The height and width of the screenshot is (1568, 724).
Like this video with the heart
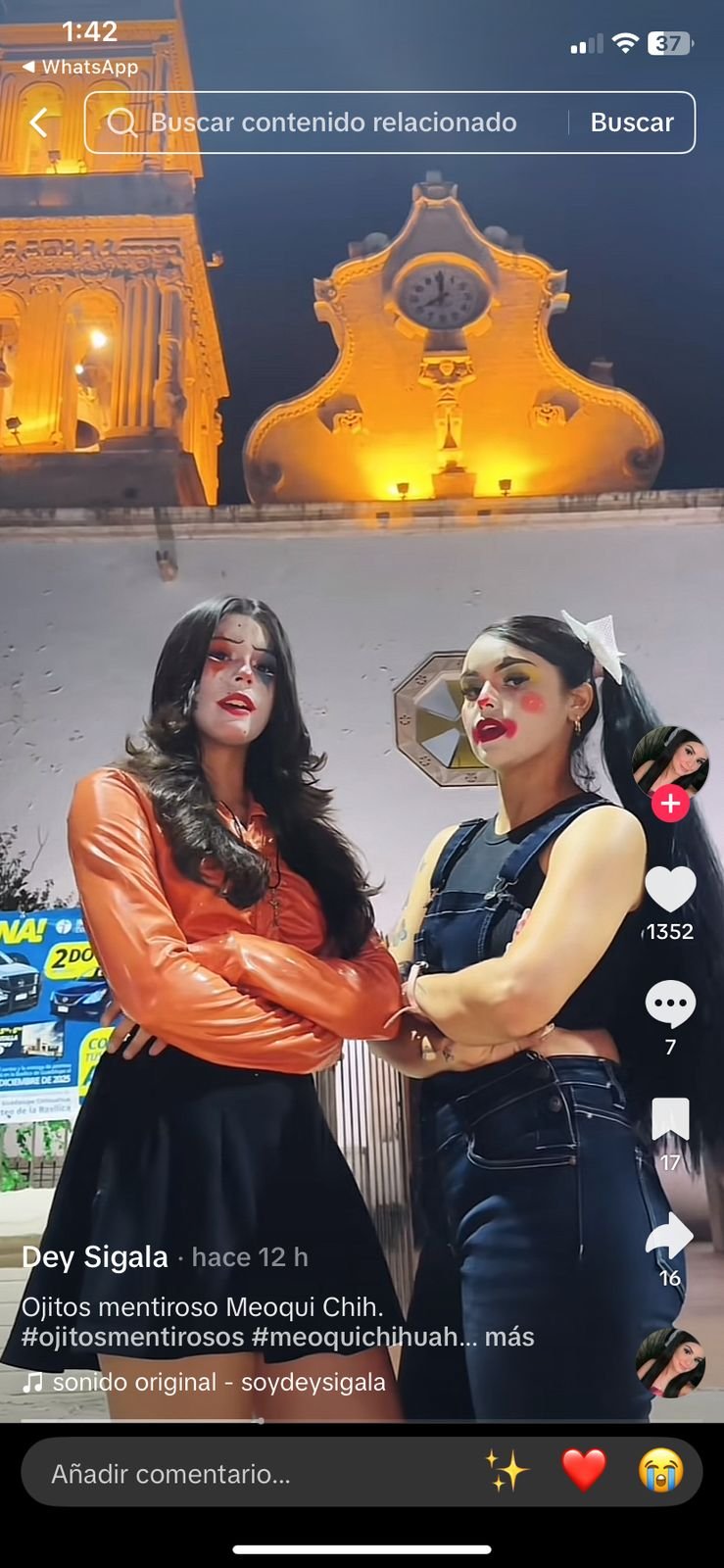(670, 889)
